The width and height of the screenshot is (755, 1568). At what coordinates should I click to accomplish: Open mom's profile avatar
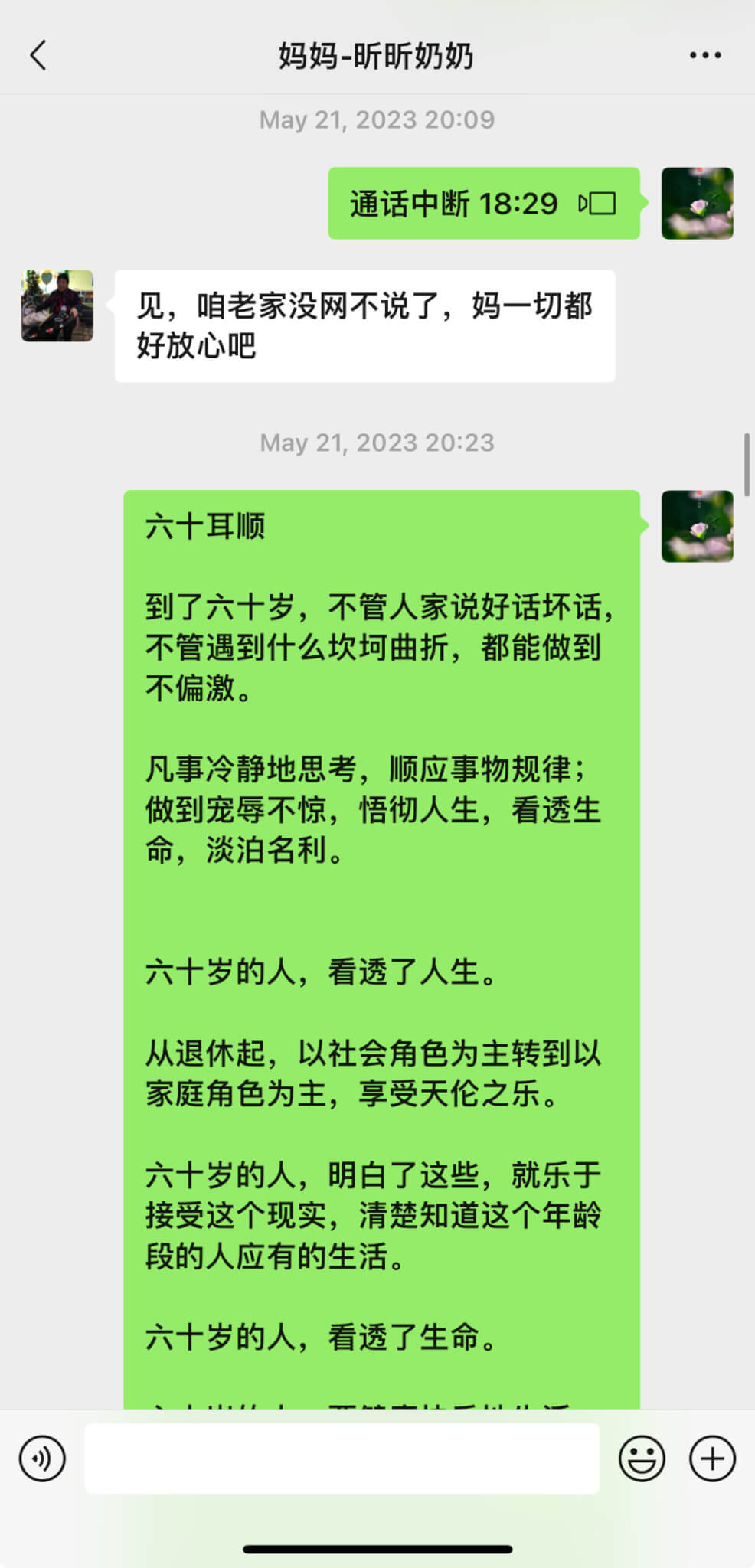click(x=57, y=305)
